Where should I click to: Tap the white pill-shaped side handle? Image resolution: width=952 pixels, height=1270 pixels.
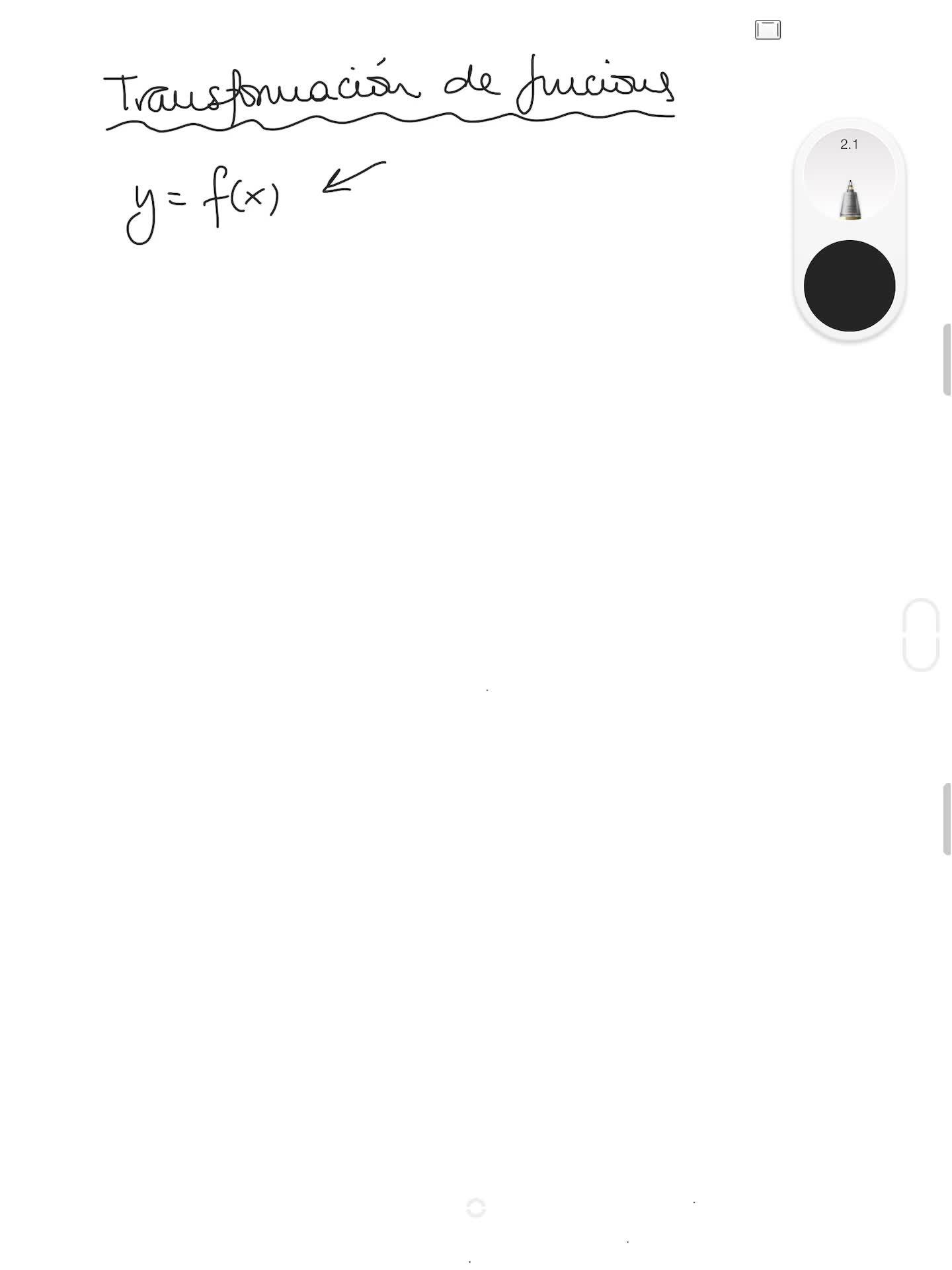pyautogui.click(x=920, y=635)
